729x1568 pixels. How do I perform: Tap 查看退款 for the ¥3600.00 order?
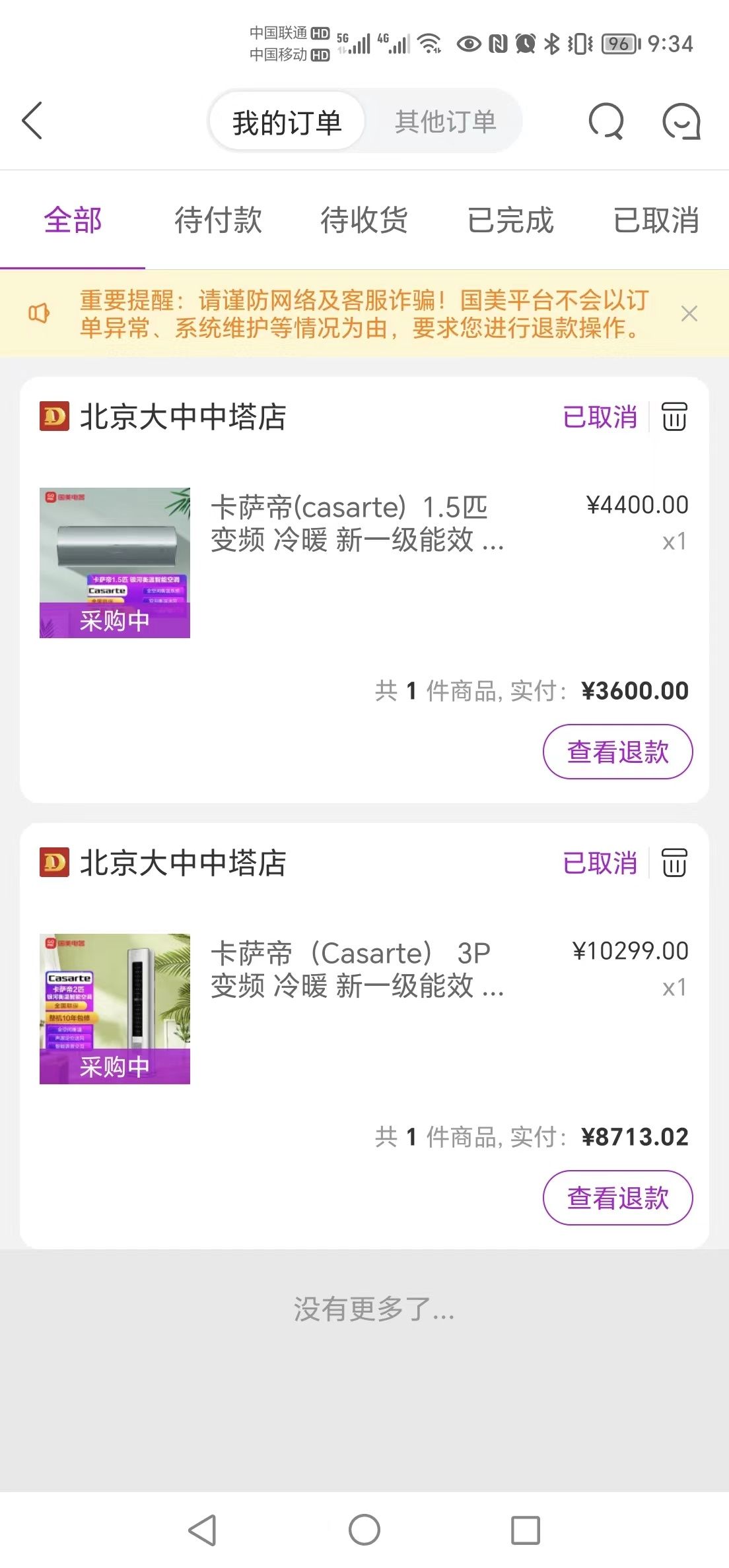pos(617,752)
